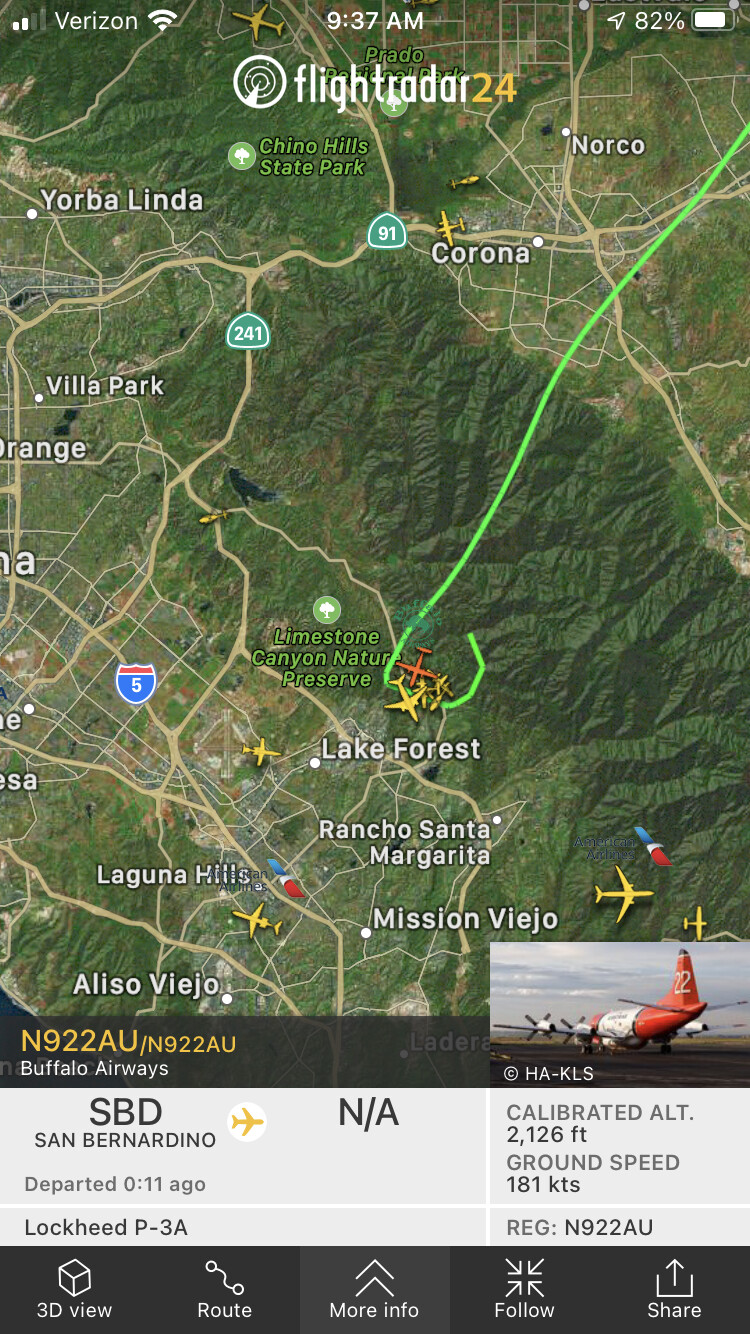Open the 3D view
This screenshot has width=750, height=1334.
tap(75, 1289)
